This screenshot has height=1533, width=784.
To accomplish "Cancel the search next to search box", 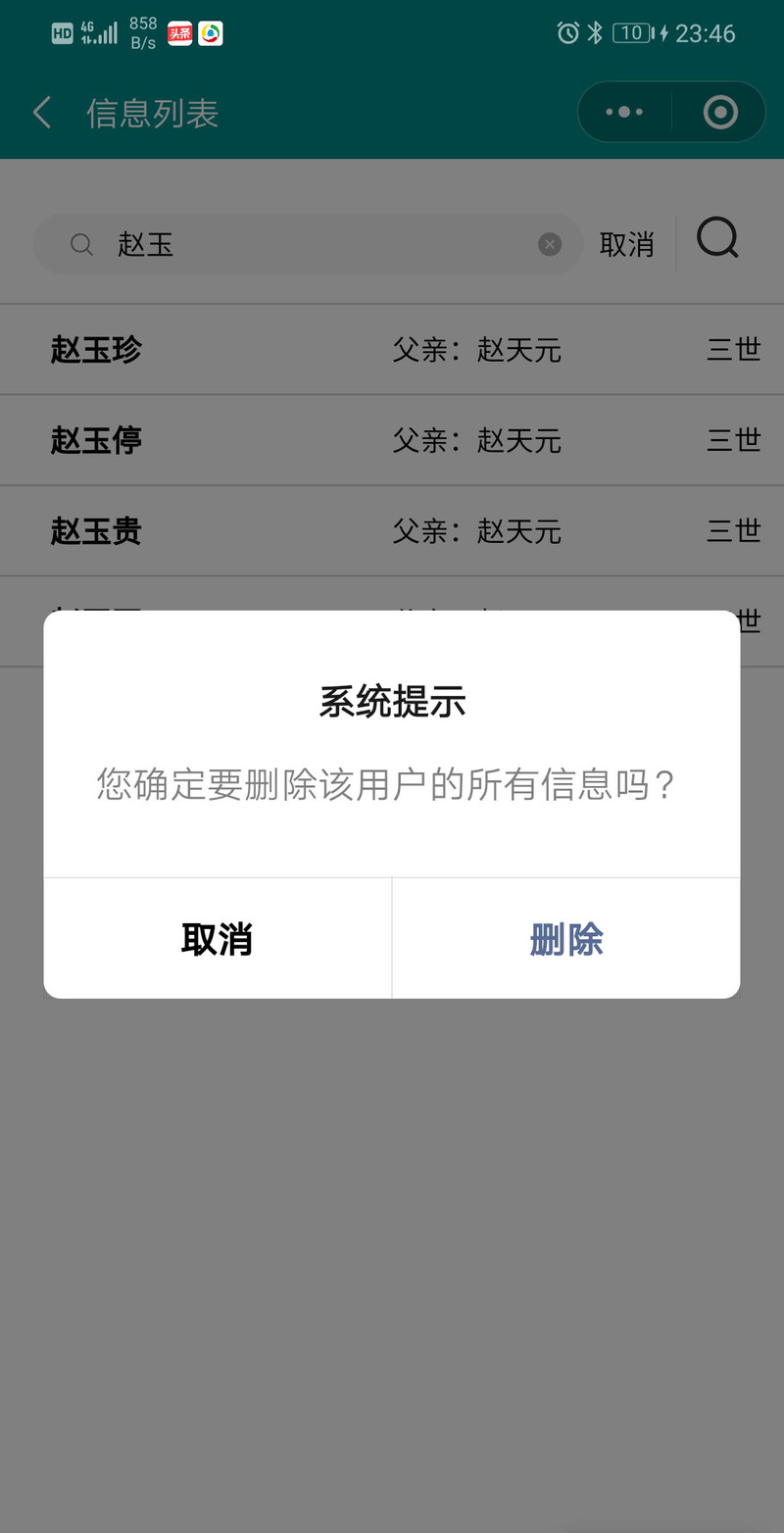I will (627, 244).
